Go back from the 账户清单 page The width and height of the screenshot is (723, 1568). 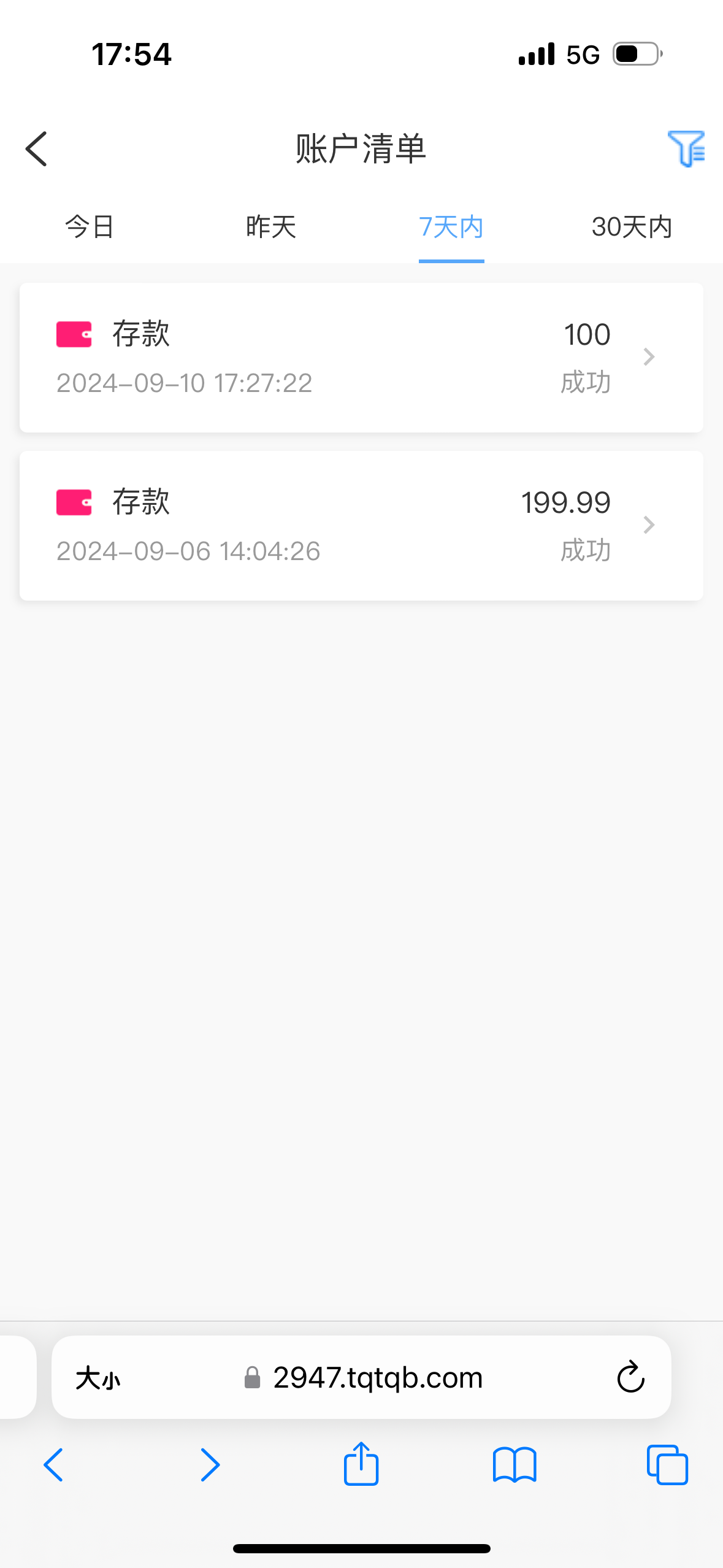[x=37, y=149]
